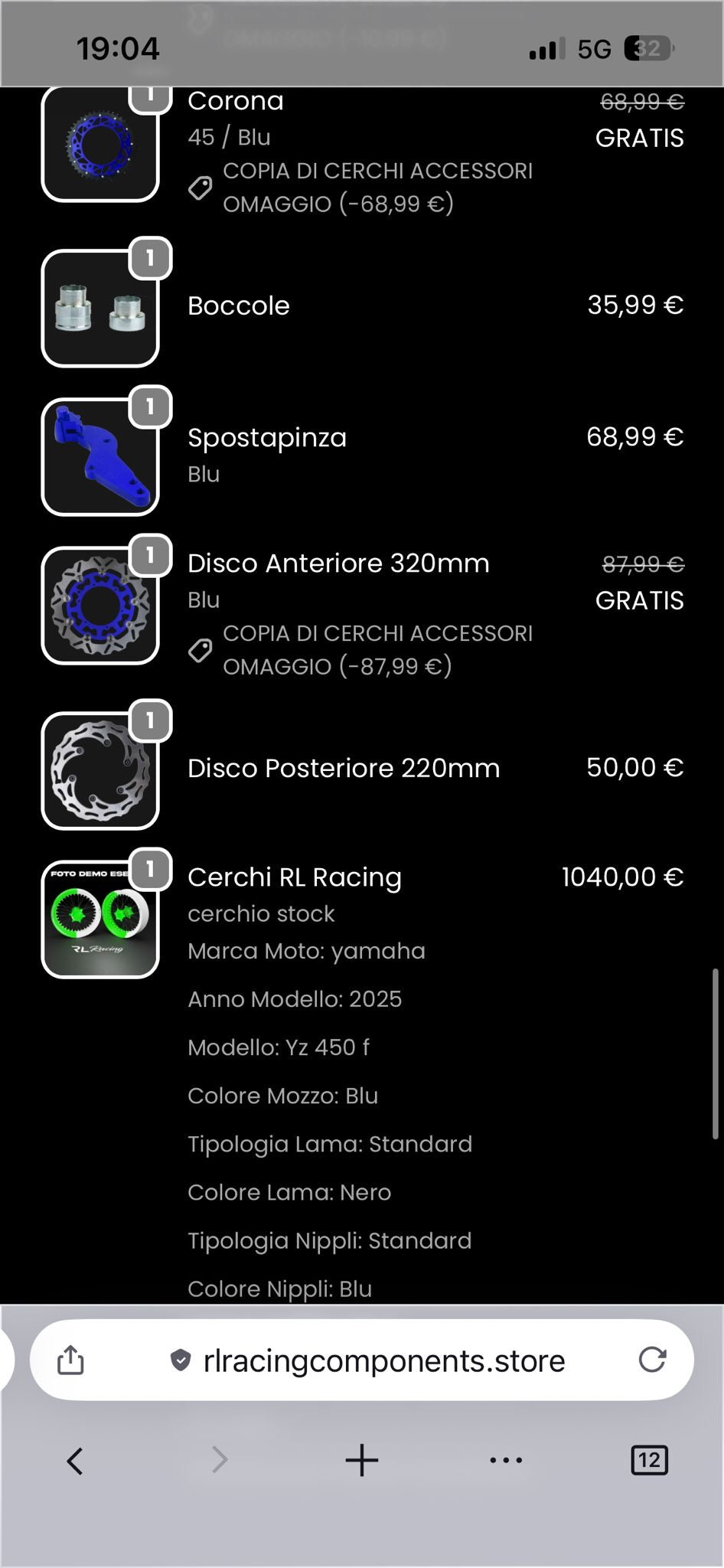Open the tab switcher showing 12 tabs

pyautogui.click(x=649, y=1459)
